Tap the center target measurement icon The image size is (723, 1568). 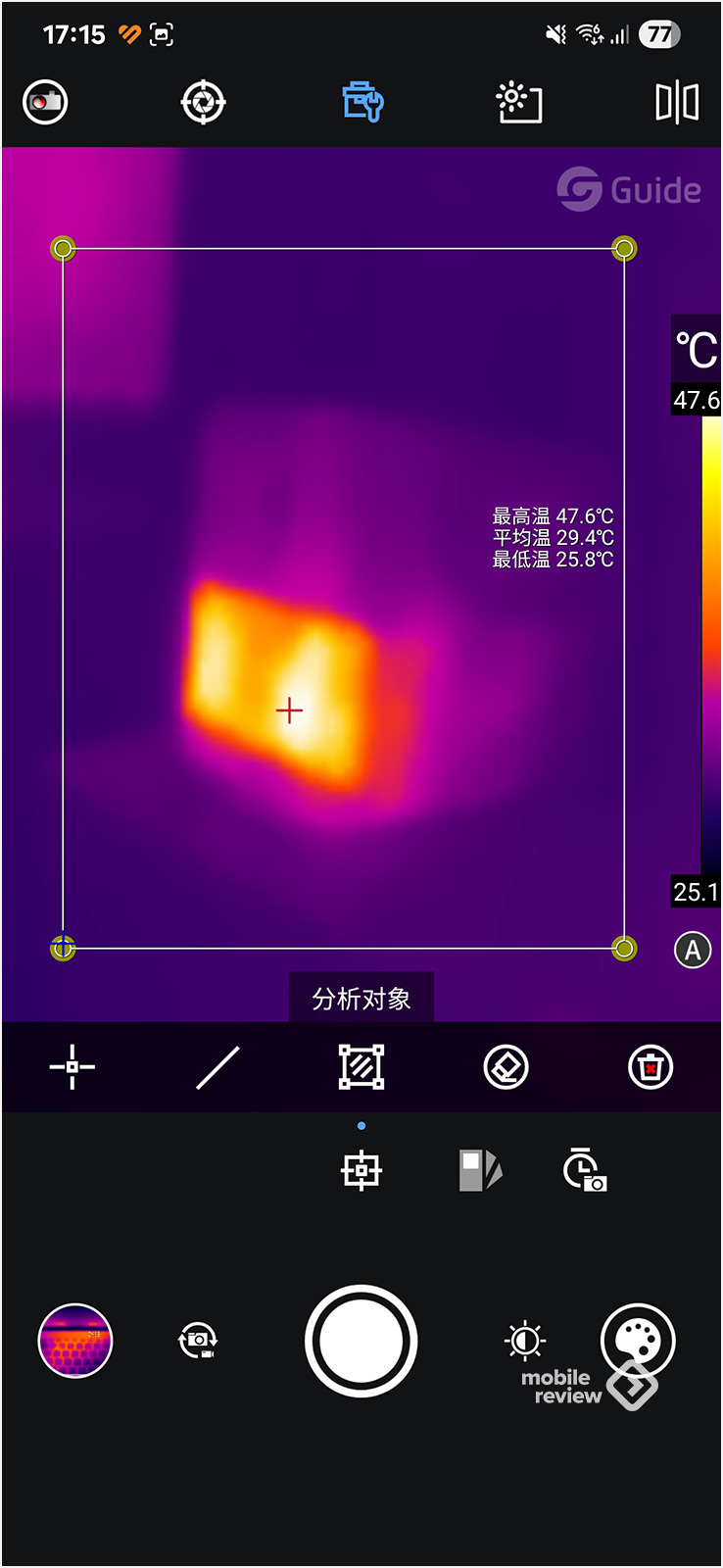tap(361, 1170)
